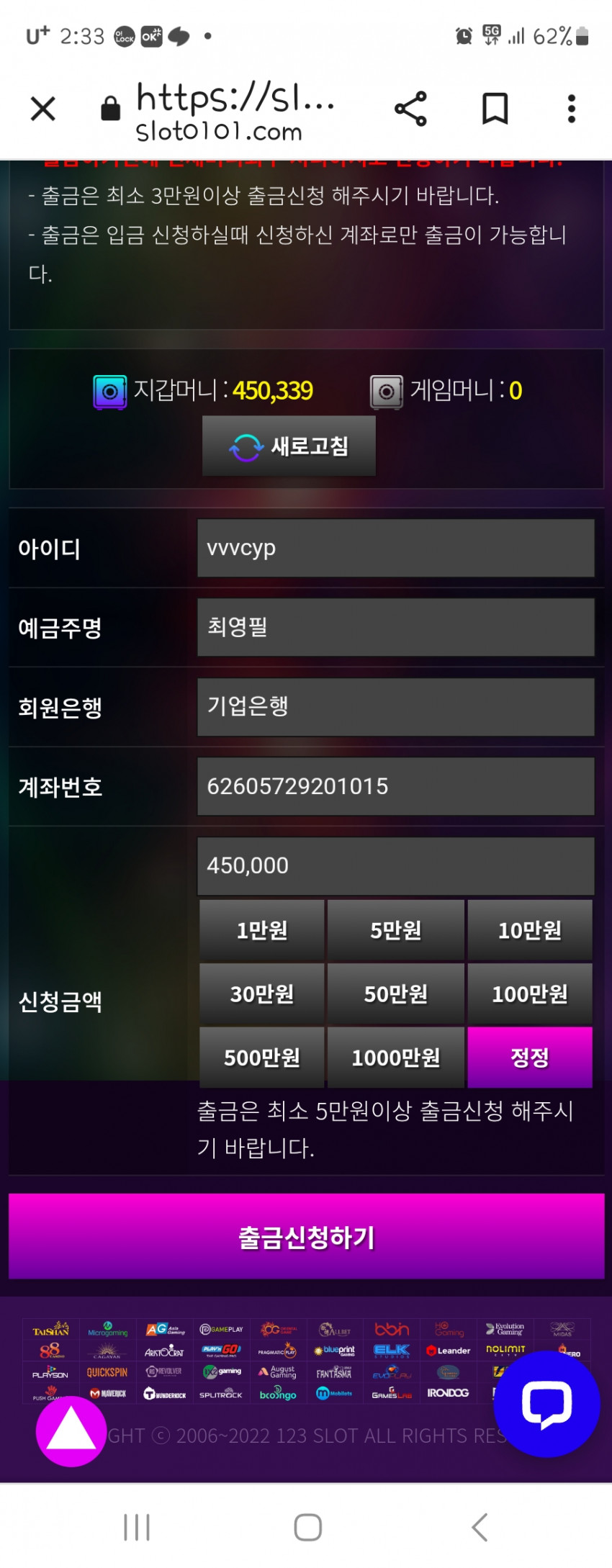Bookmark the current page

click(x=495, y=109)
